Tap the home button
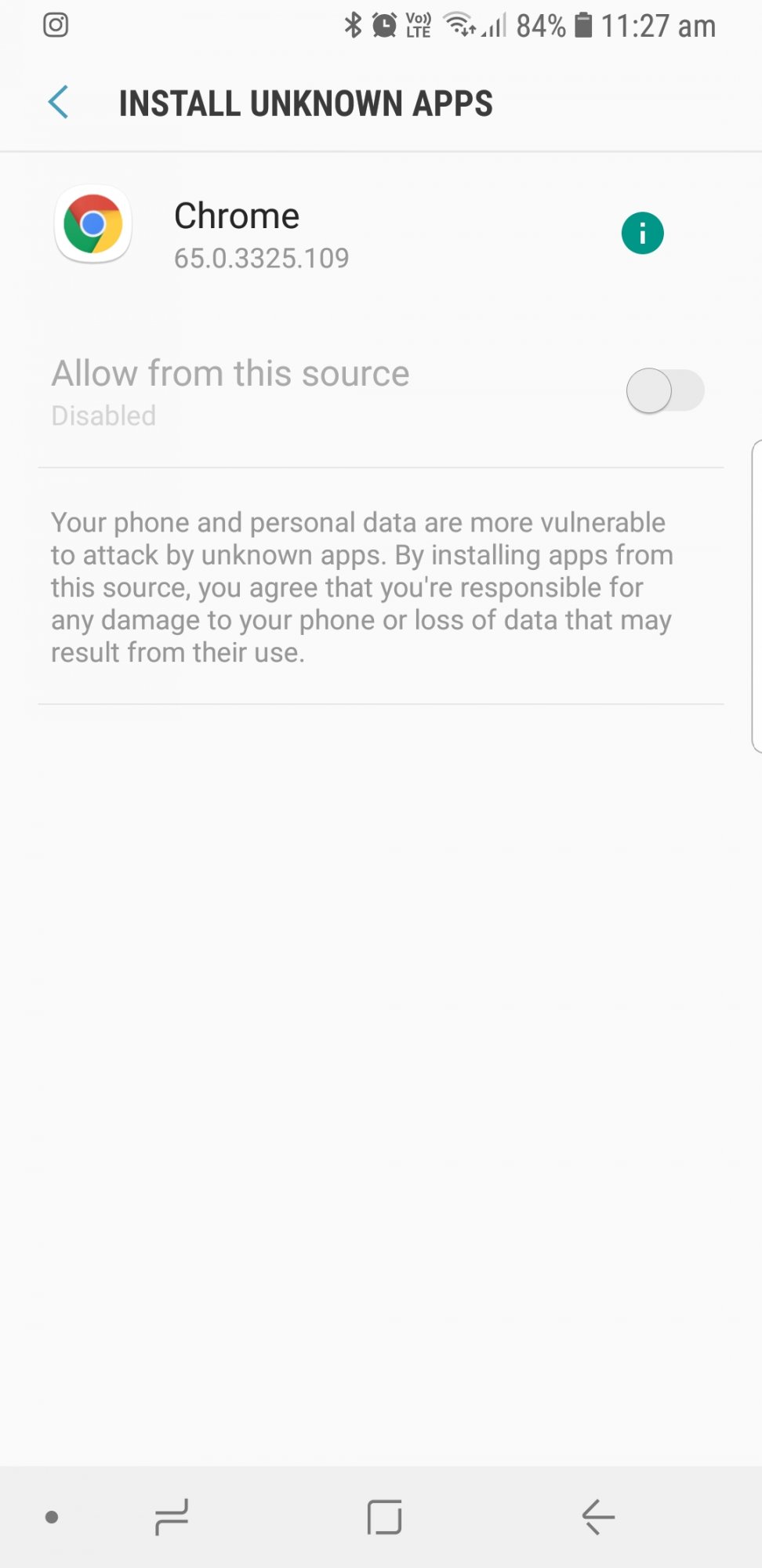The image size is (762, 1568). [384, 1517]
